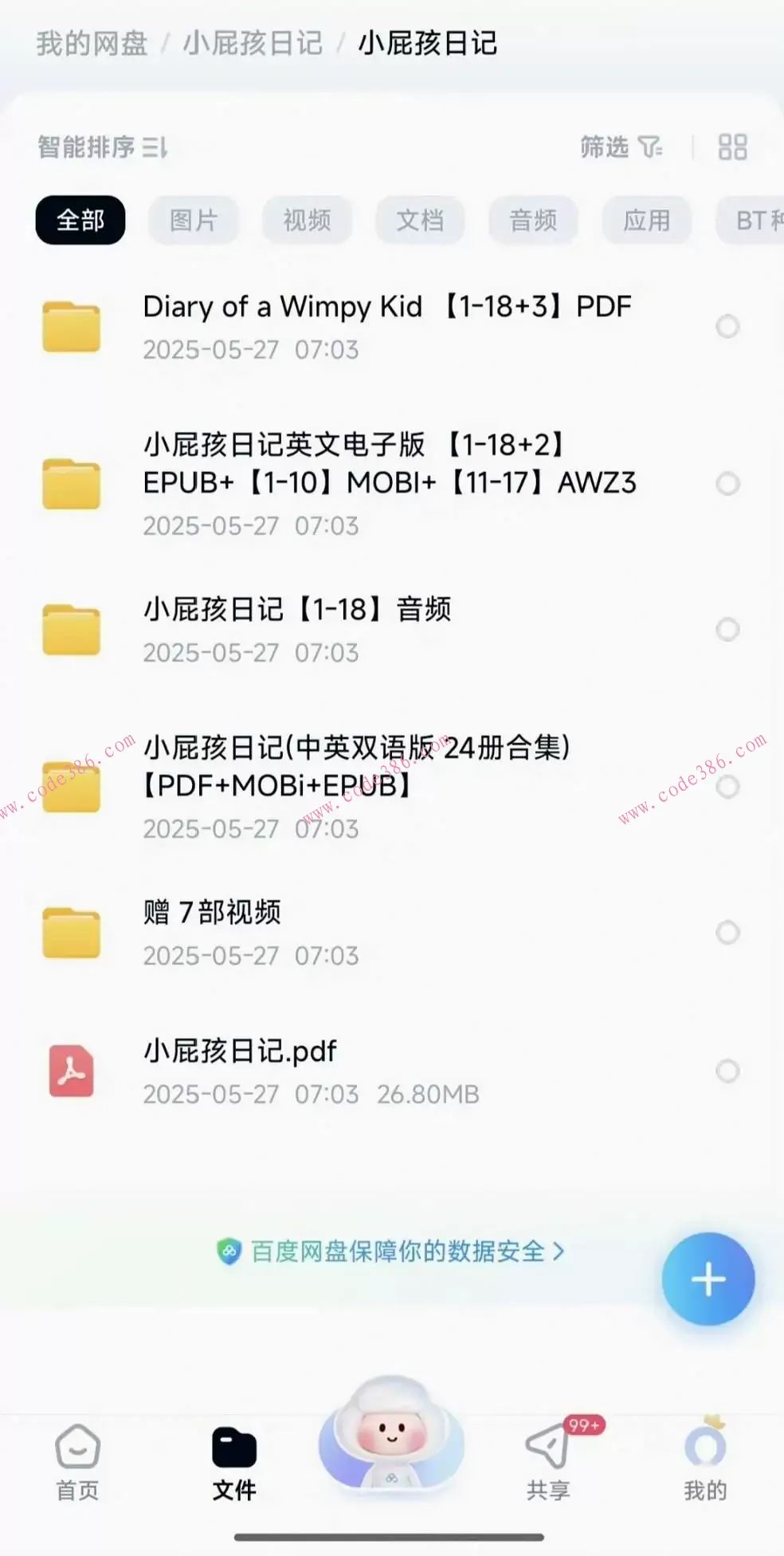Open the 小屁孩日记【1-18】音频 folder
Viewport: 784px width, 1556px height.
(297, 610)
